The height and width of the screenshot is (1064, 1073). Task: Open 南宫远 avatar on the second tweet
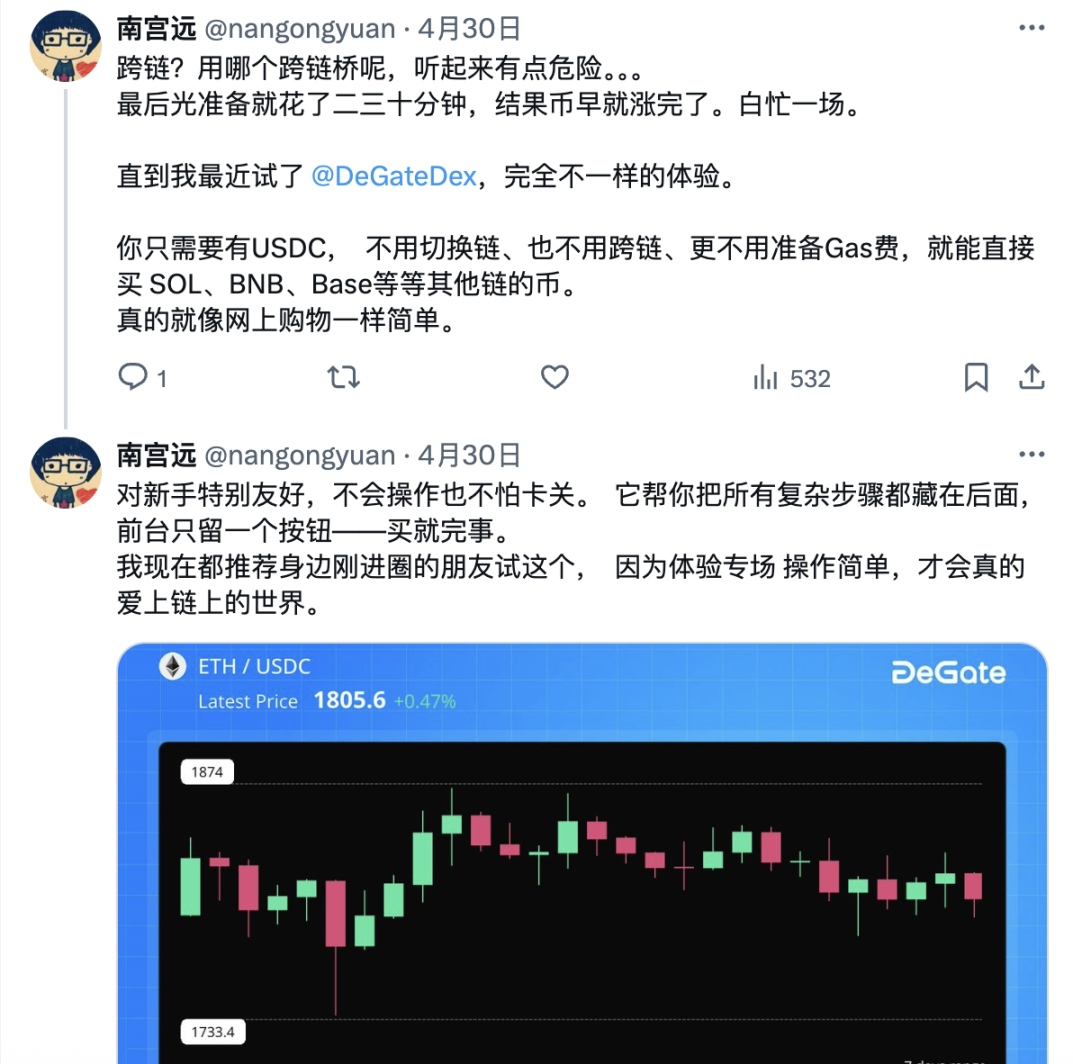coord(65,472)
